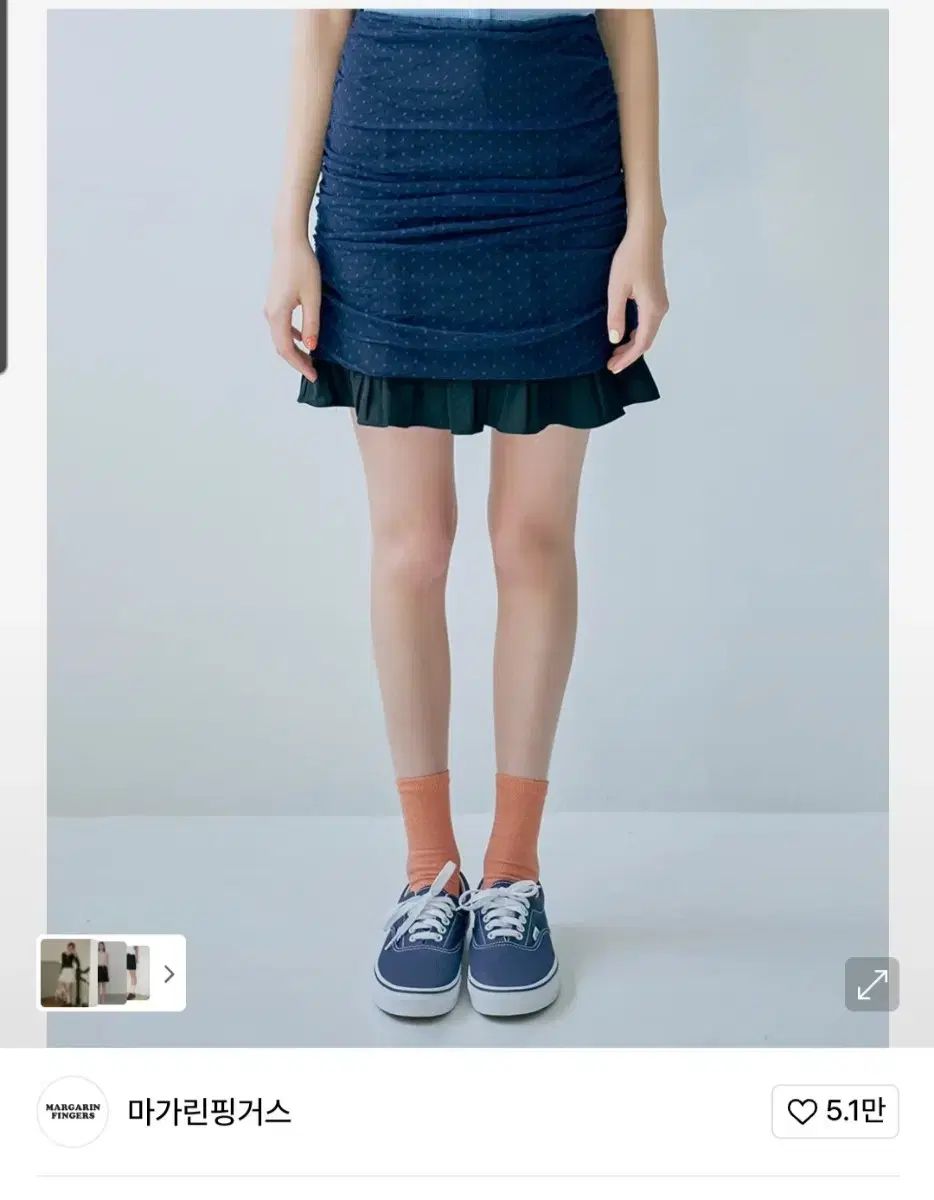
Task: Expand the product image to fullscreen
Action: 871,984
